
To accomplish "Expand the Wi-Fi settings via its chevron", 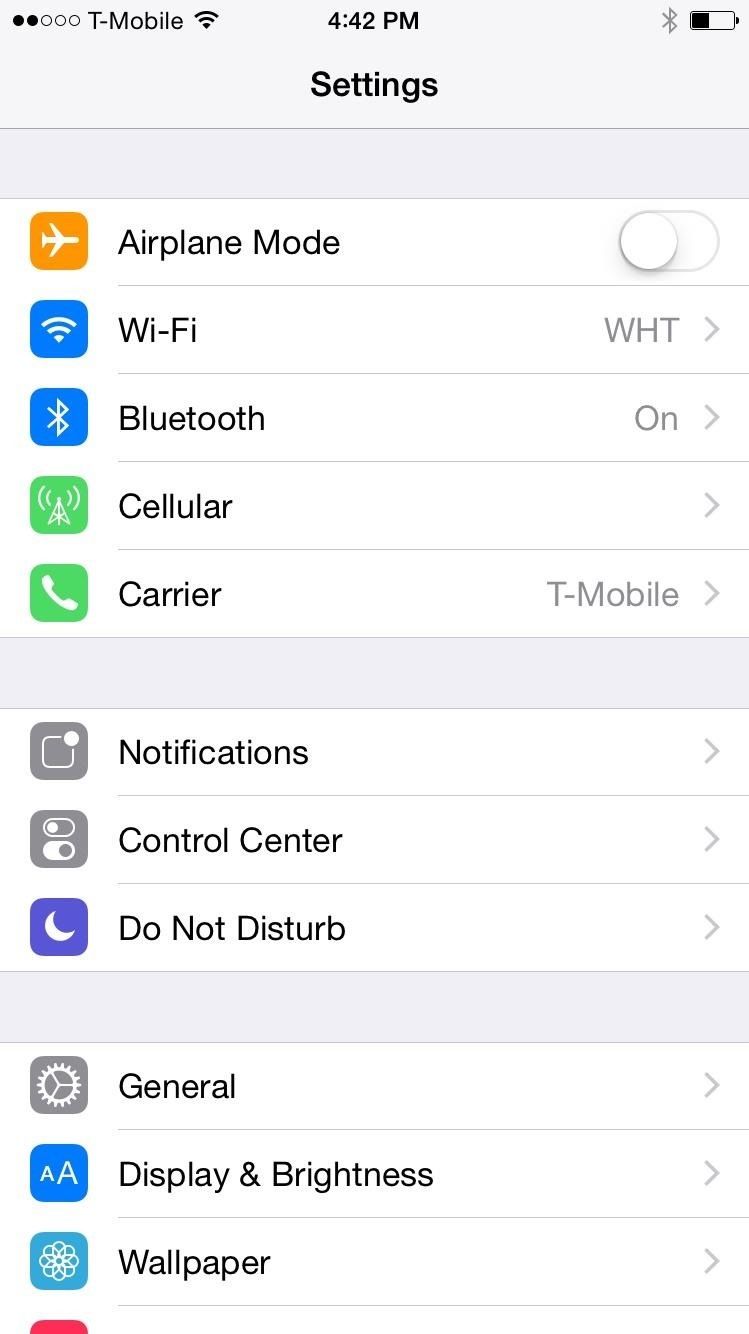I will click(711, 329).
